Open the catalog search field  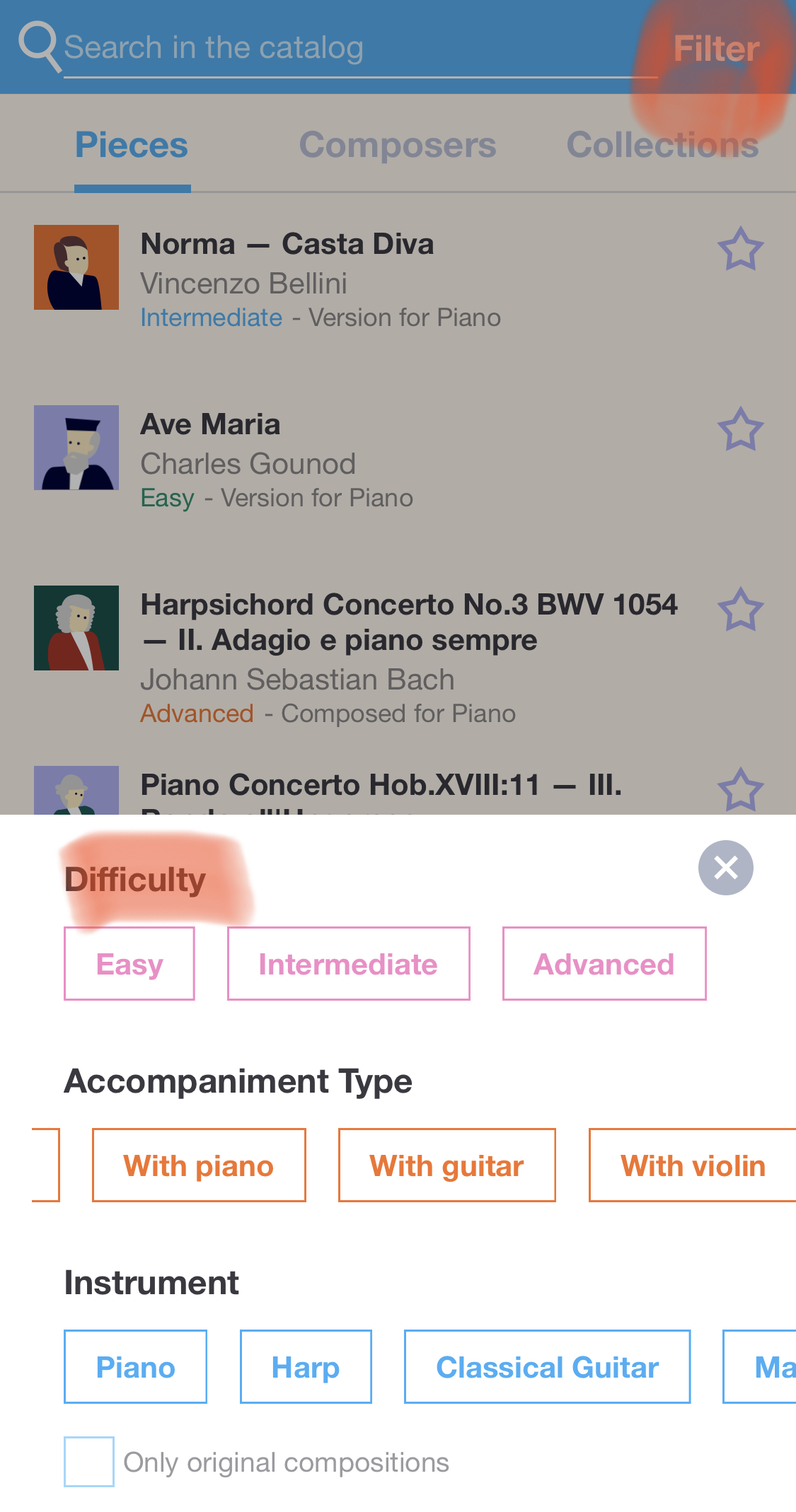359,49
